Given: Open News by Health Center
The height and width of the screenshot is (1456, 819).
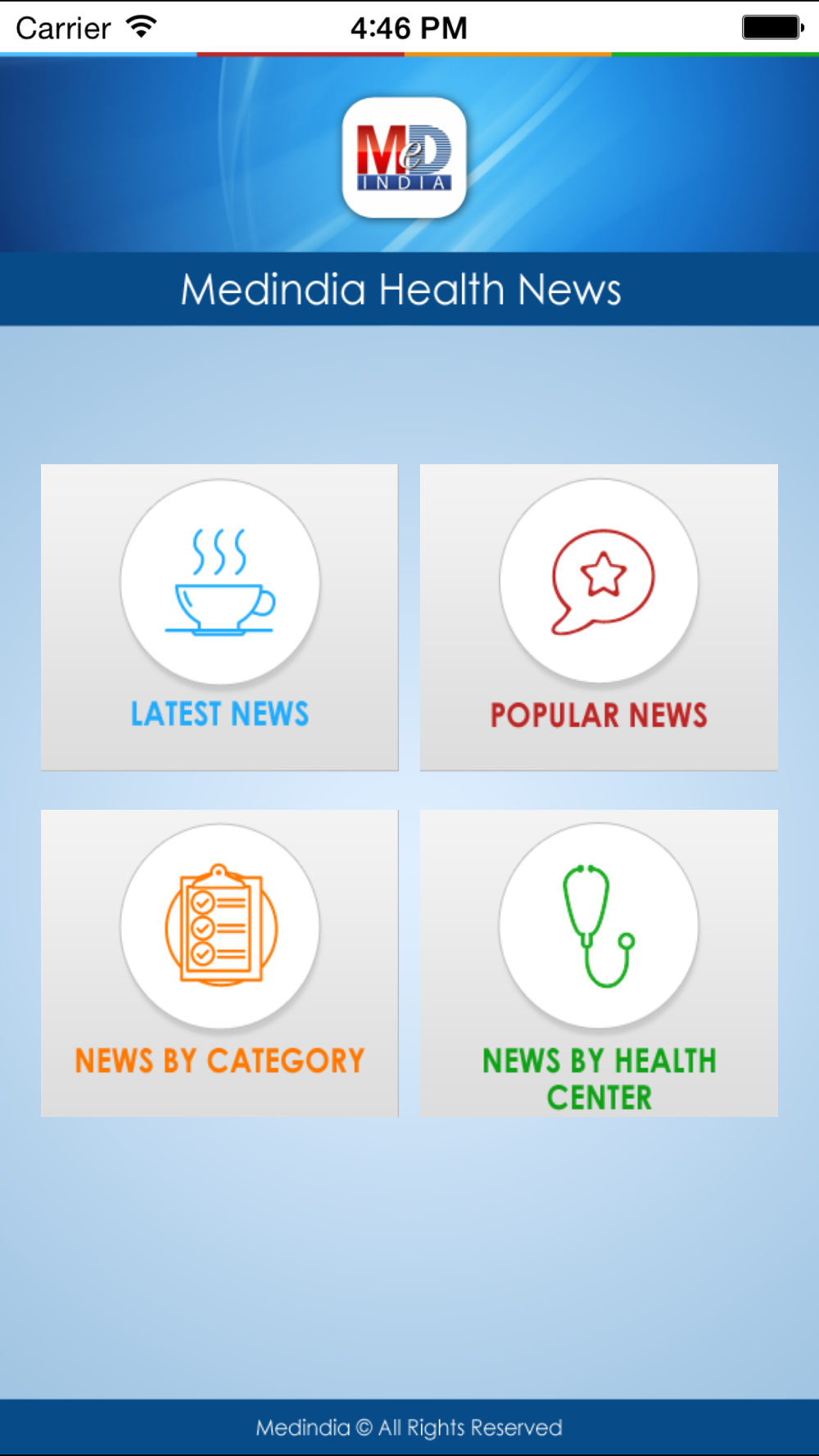Looking at the screenshot, I should pos(599,963).
